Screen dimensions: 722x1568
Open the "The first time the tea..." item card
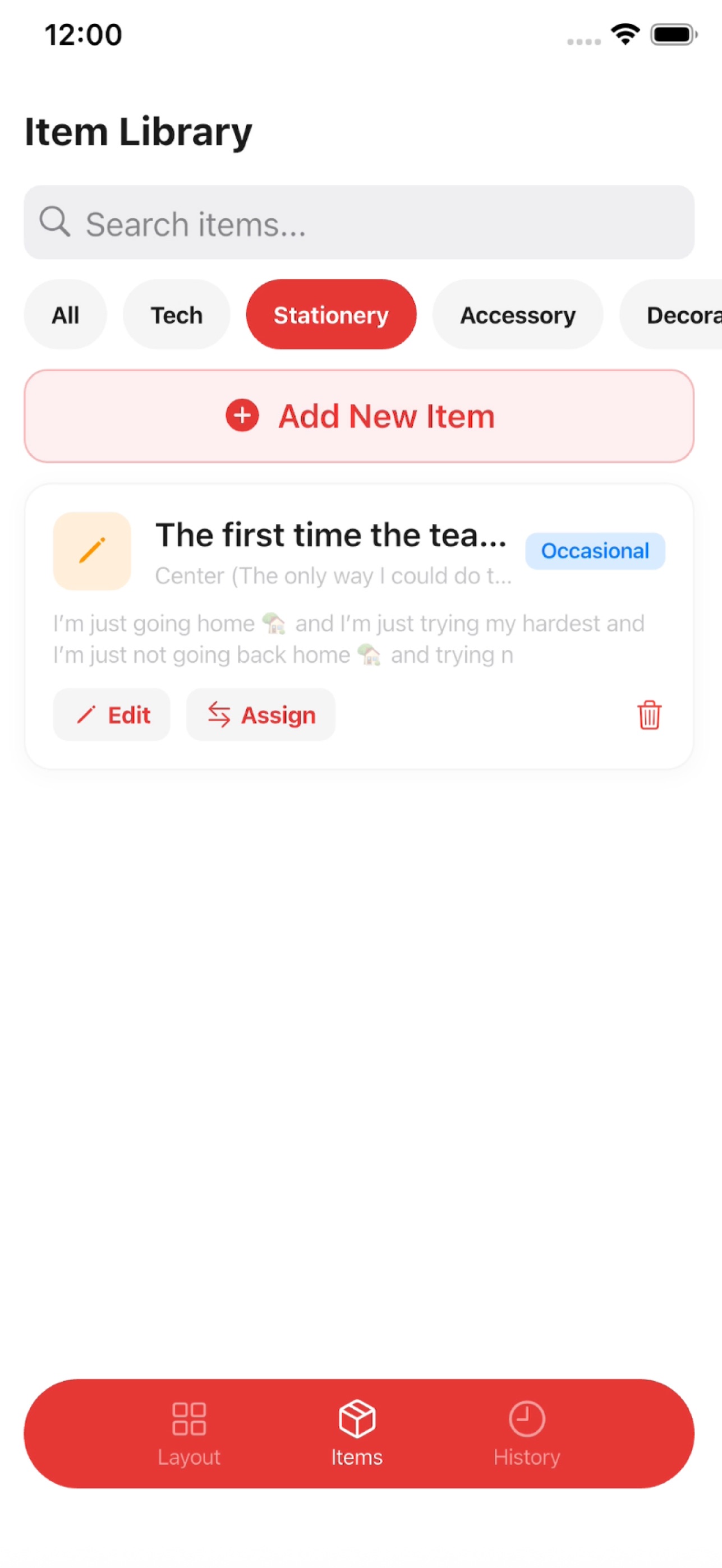[x=358, y=626]
